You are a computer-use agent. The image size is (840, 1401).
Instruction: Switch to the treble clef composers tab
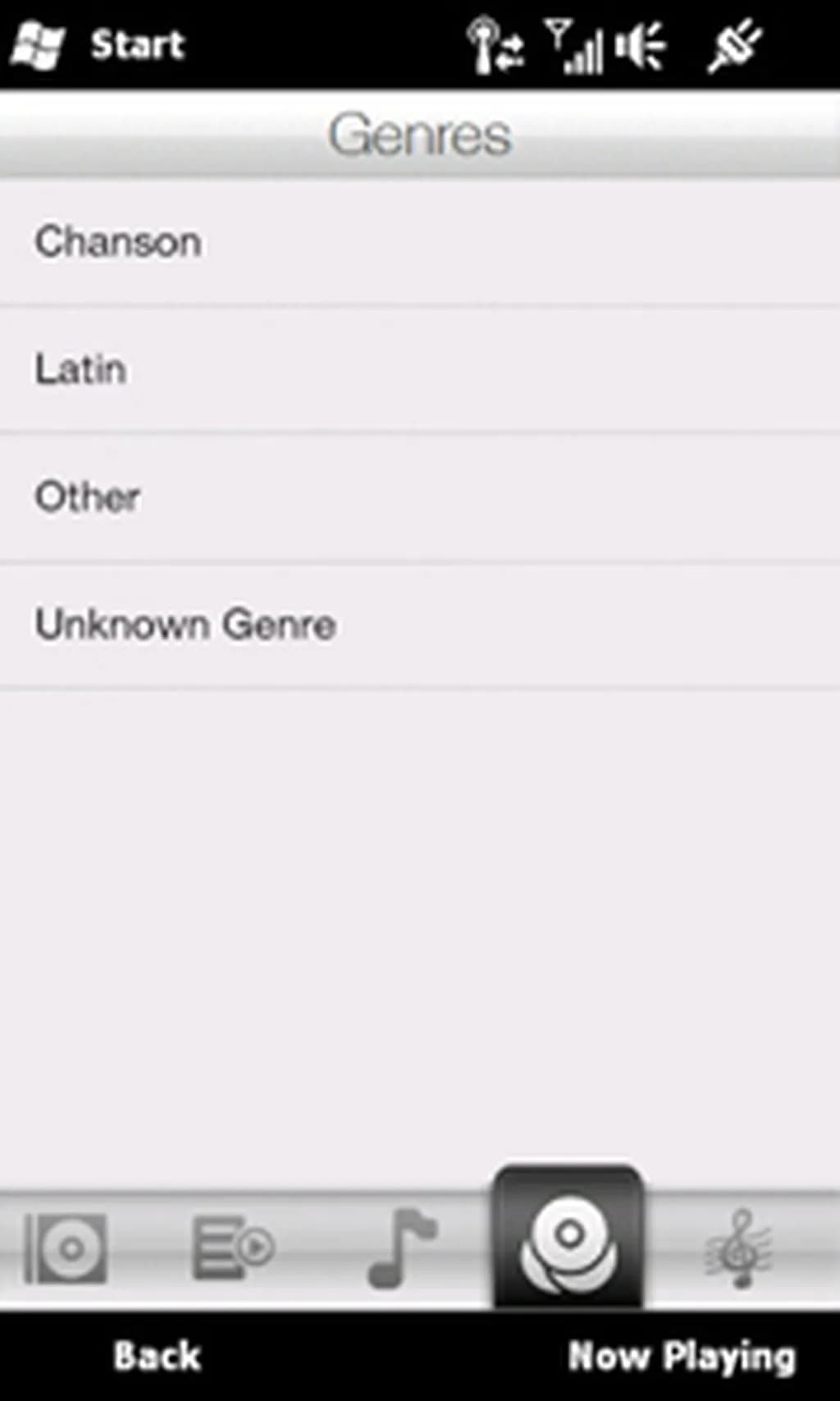(740, 1248)
